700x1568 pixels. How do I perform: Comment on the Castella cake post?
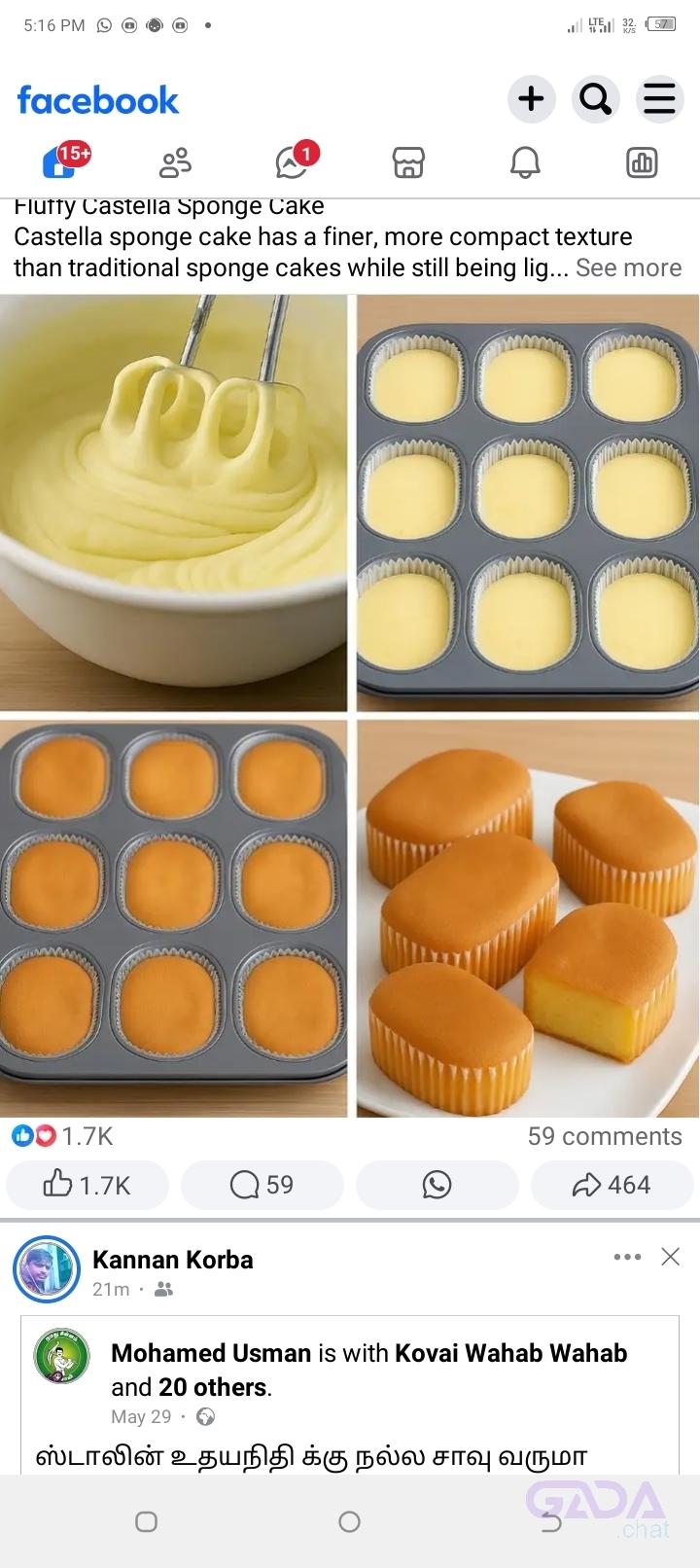click(x=262, y=1185)
